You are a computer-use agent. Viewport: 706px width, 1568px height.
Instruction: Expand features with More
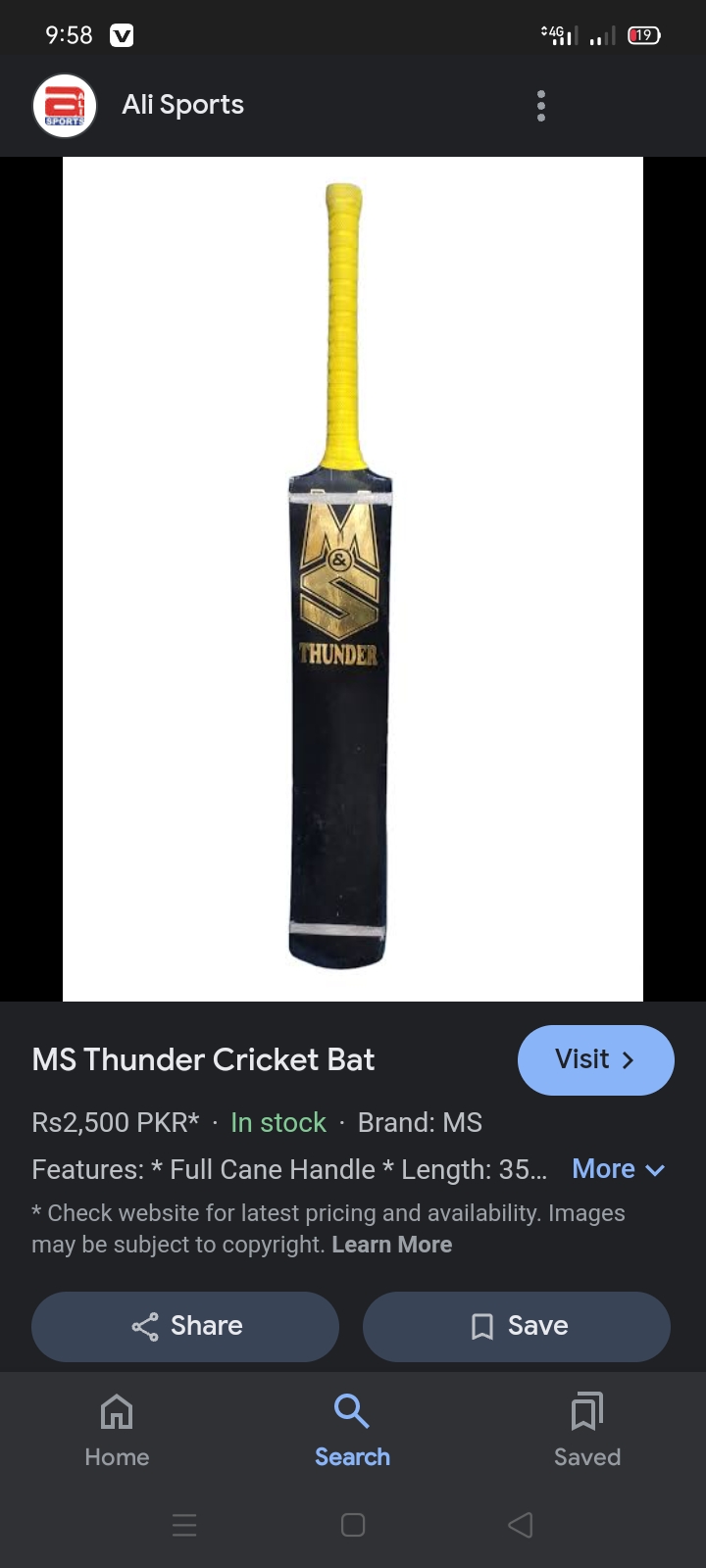click(x=618, y=1169)
